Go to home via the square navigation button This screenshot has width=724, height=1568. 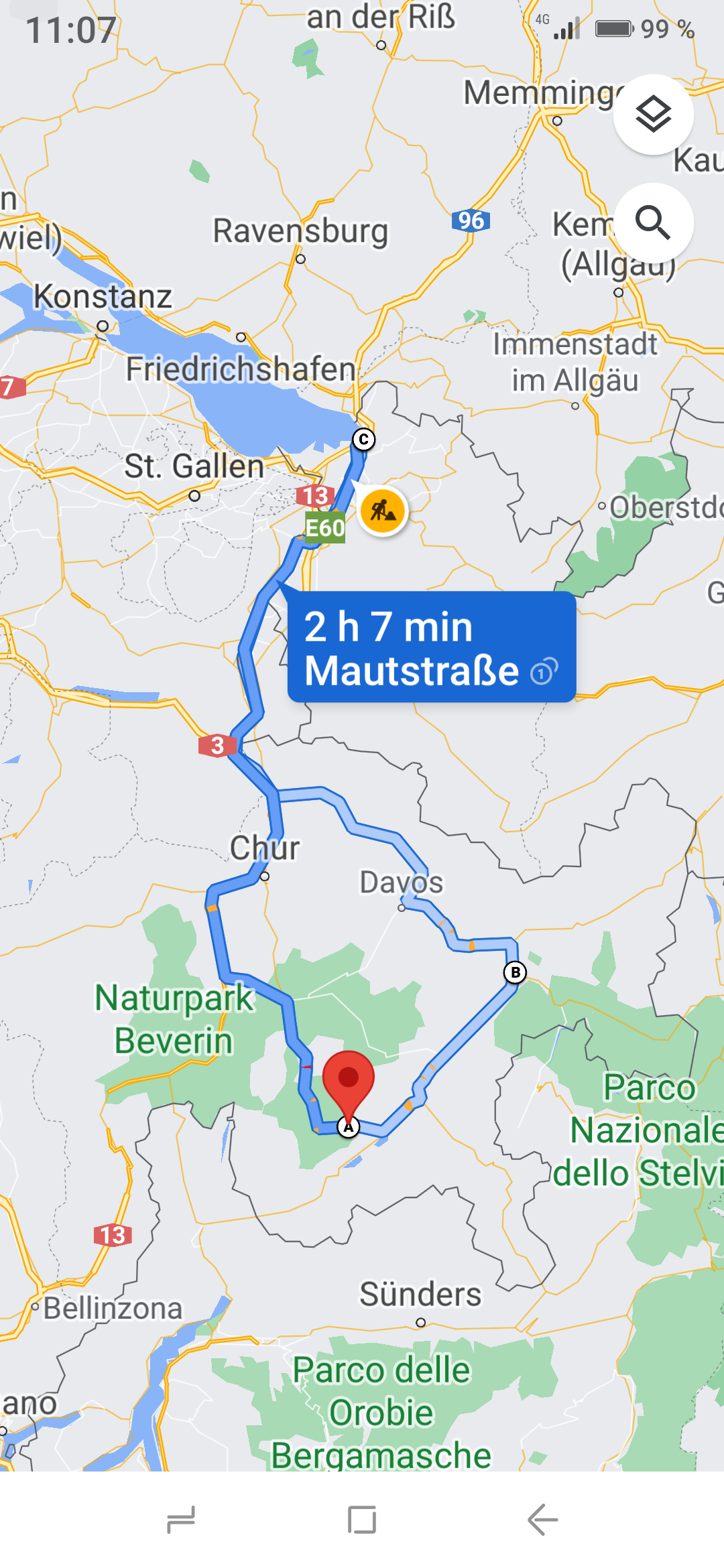362,1519
